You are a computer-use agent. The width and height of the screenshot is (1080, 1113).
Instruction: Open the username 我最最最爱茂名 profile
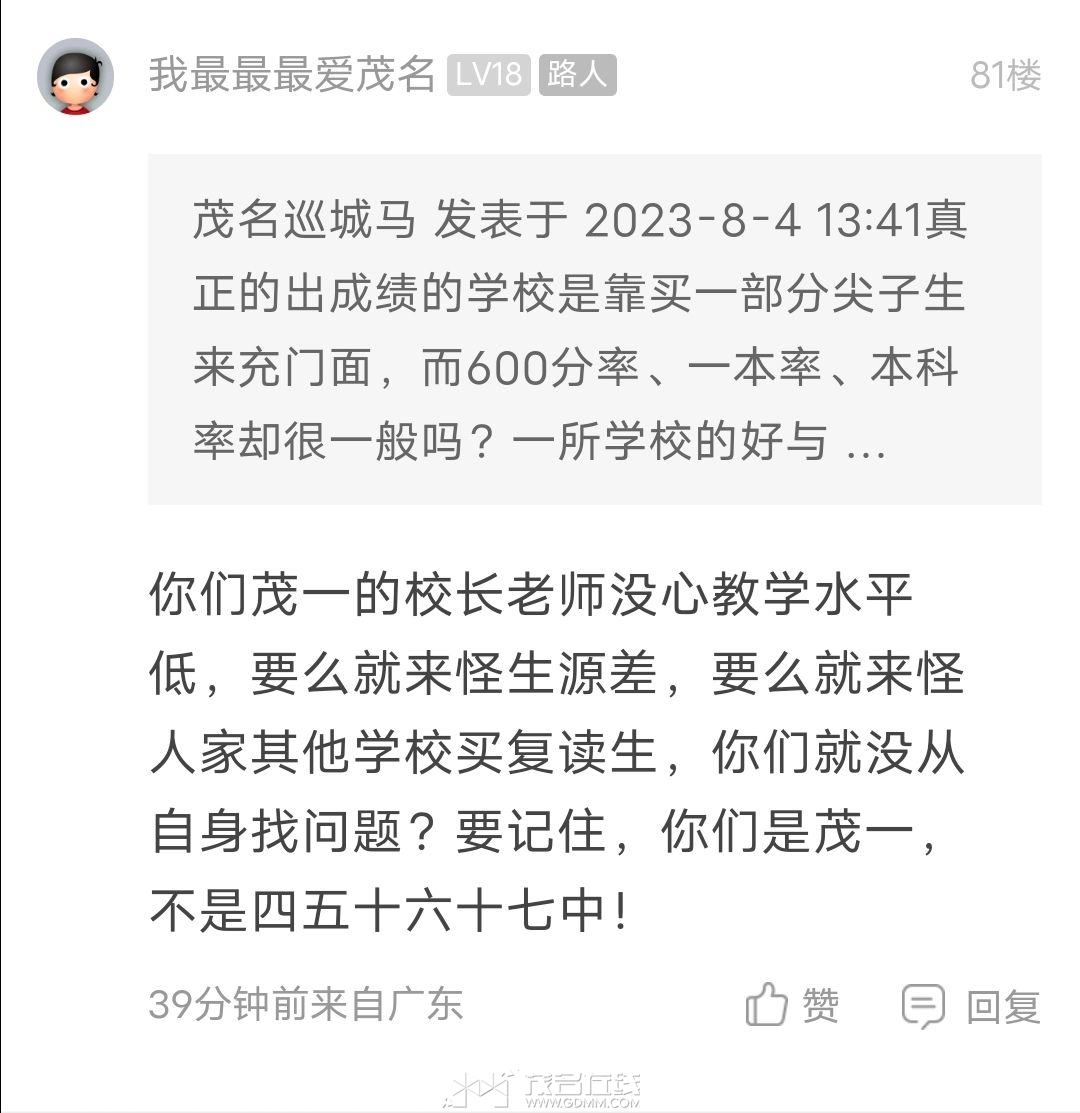(x=291, y=75)
